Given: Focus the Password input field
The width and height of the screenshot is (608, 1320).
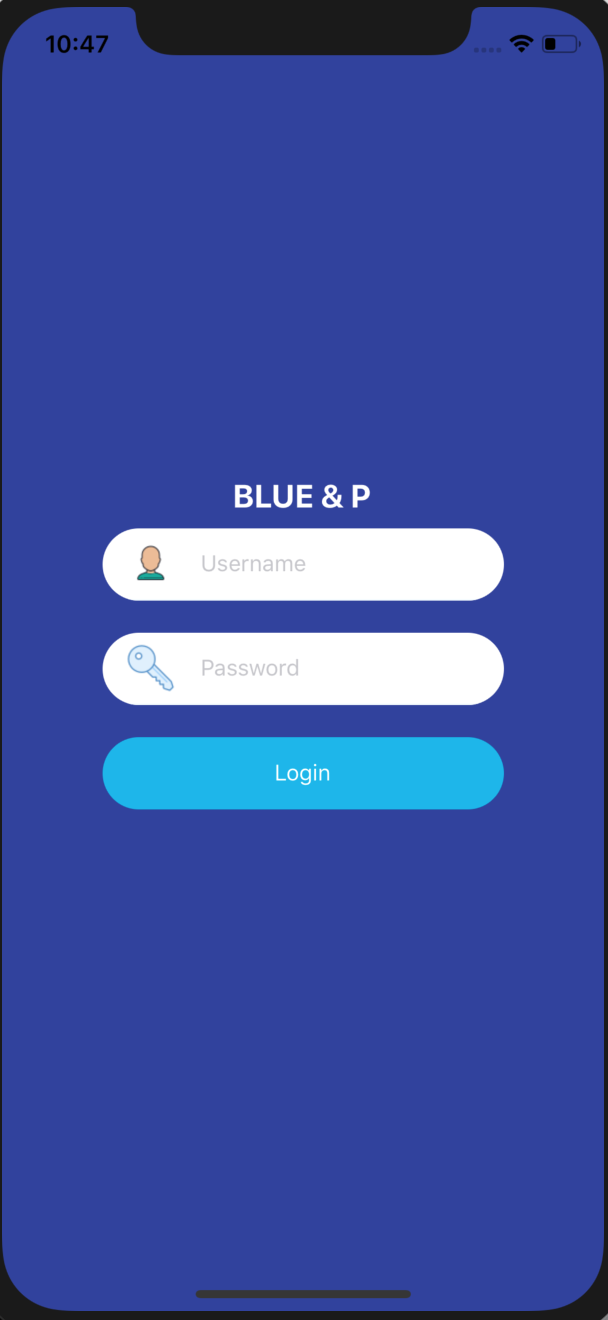Looking at the screenshot, I should coord(330,668).
